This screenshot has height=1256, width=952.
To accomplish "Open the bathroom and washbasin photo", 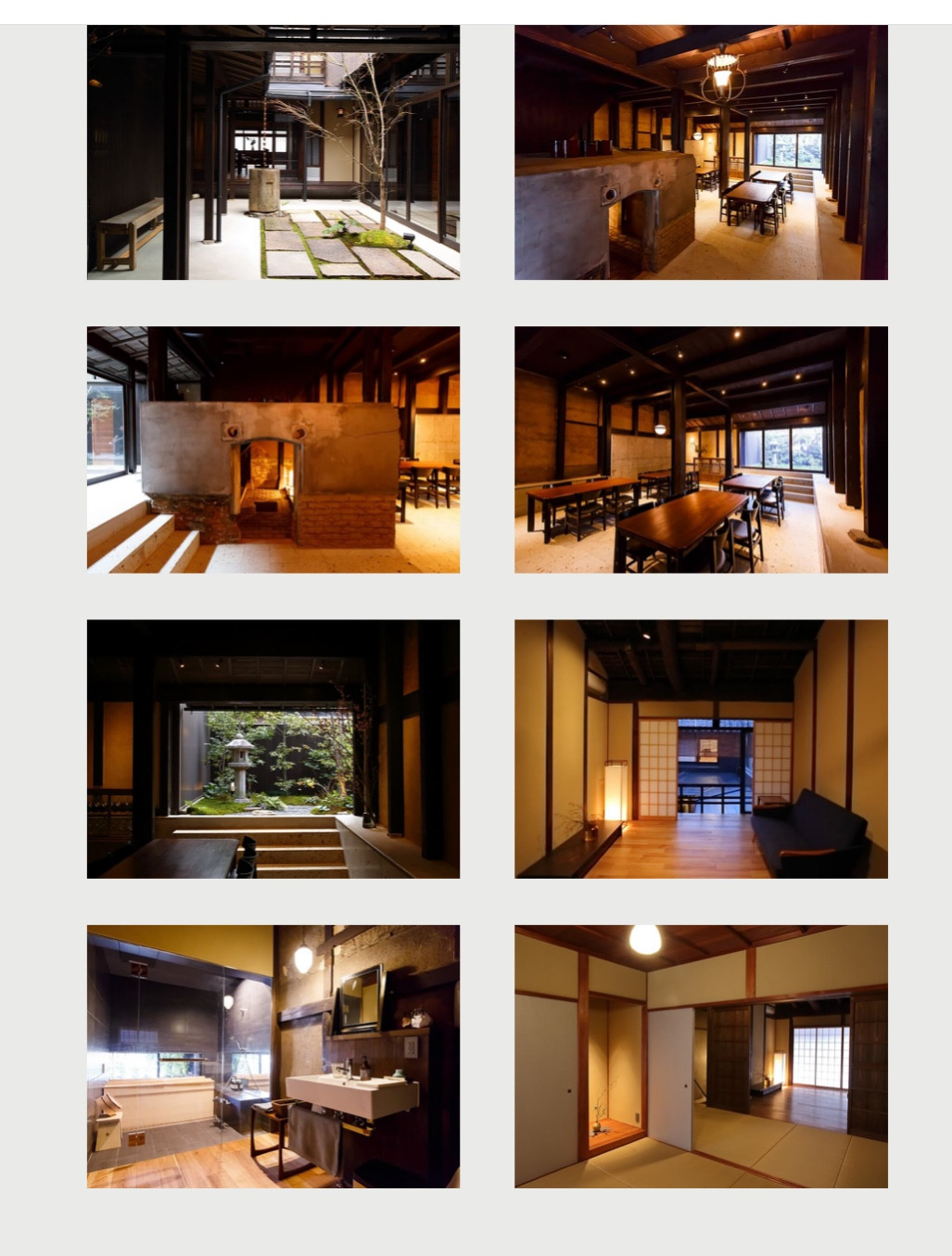I will click(273, 1056).
